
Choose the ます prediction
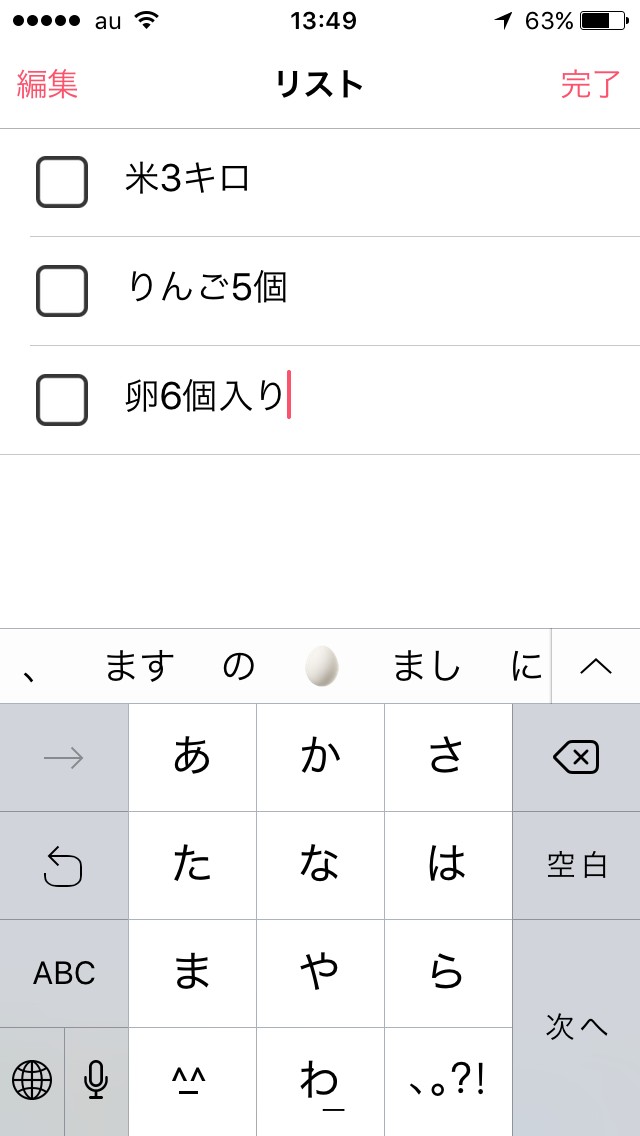[x=140, y=666]
